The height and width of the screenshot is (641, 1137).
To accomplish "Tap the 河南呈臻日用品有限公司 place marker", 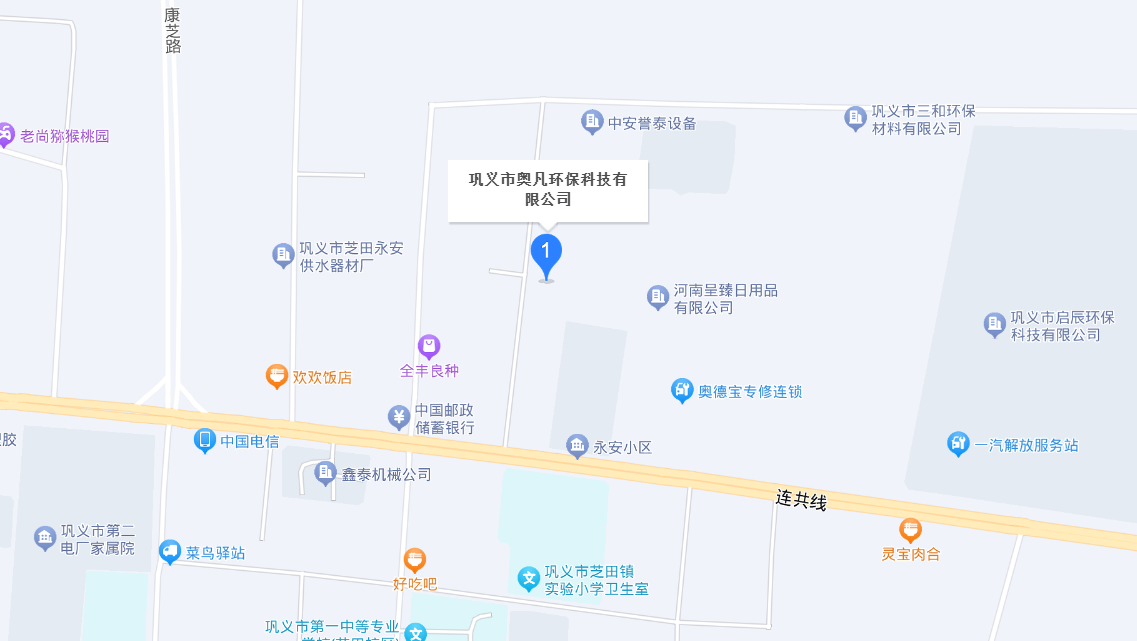I will [657, 297].
